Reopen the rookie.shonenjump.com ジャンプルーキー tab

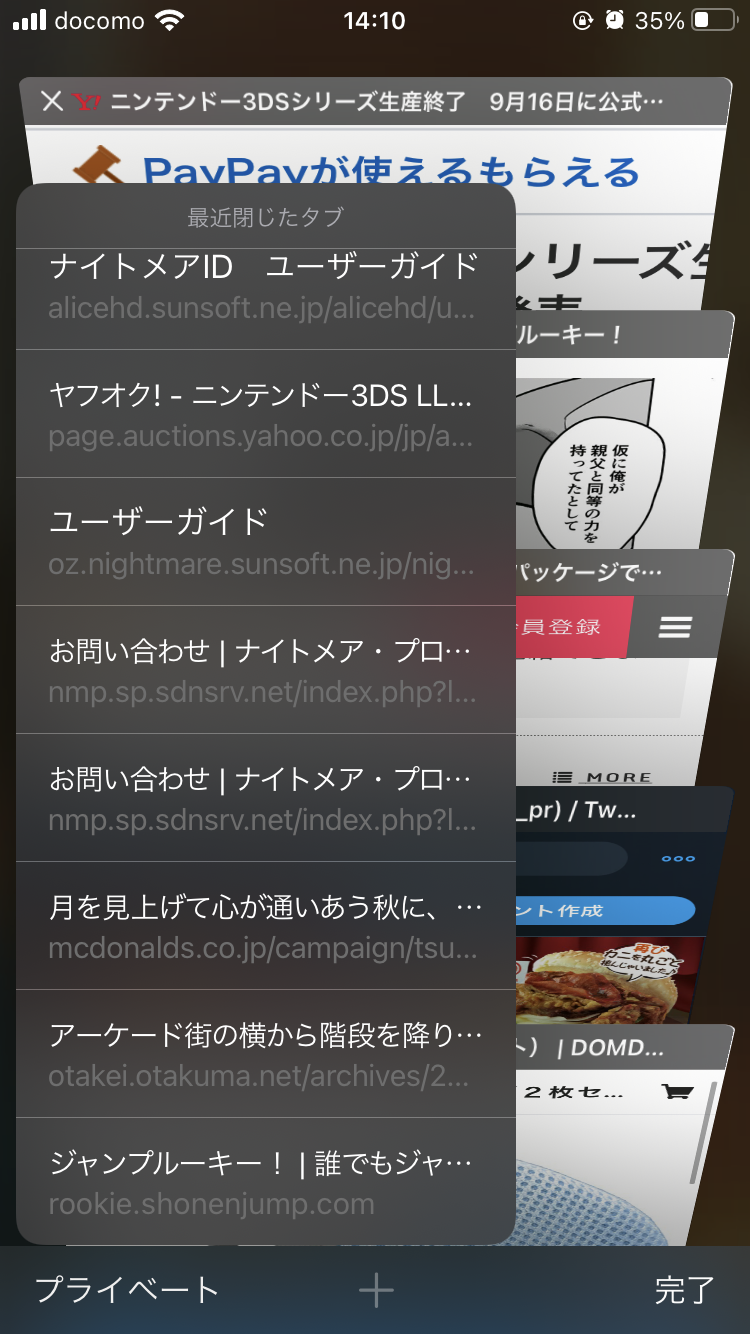[265, 1182]
